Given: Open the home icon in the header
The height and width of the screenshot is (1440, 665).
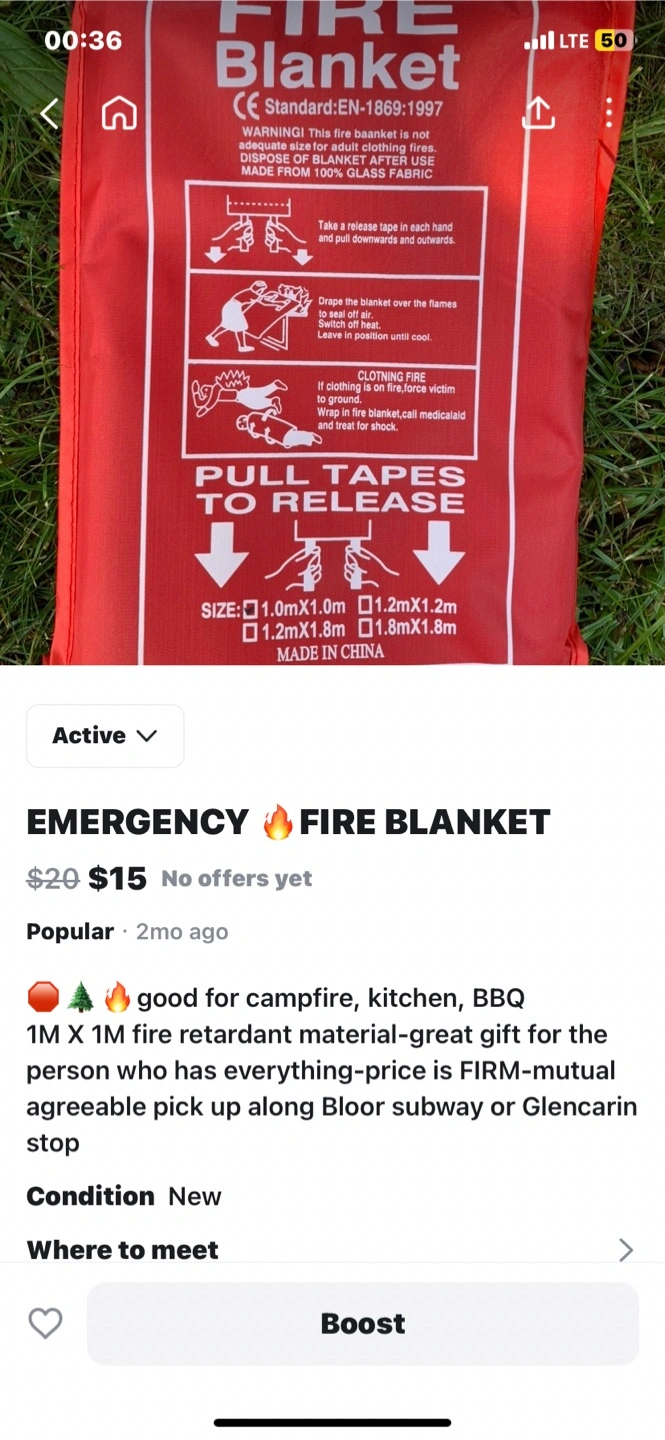Looking at the screenshot, I should click(x=119, y=113).
